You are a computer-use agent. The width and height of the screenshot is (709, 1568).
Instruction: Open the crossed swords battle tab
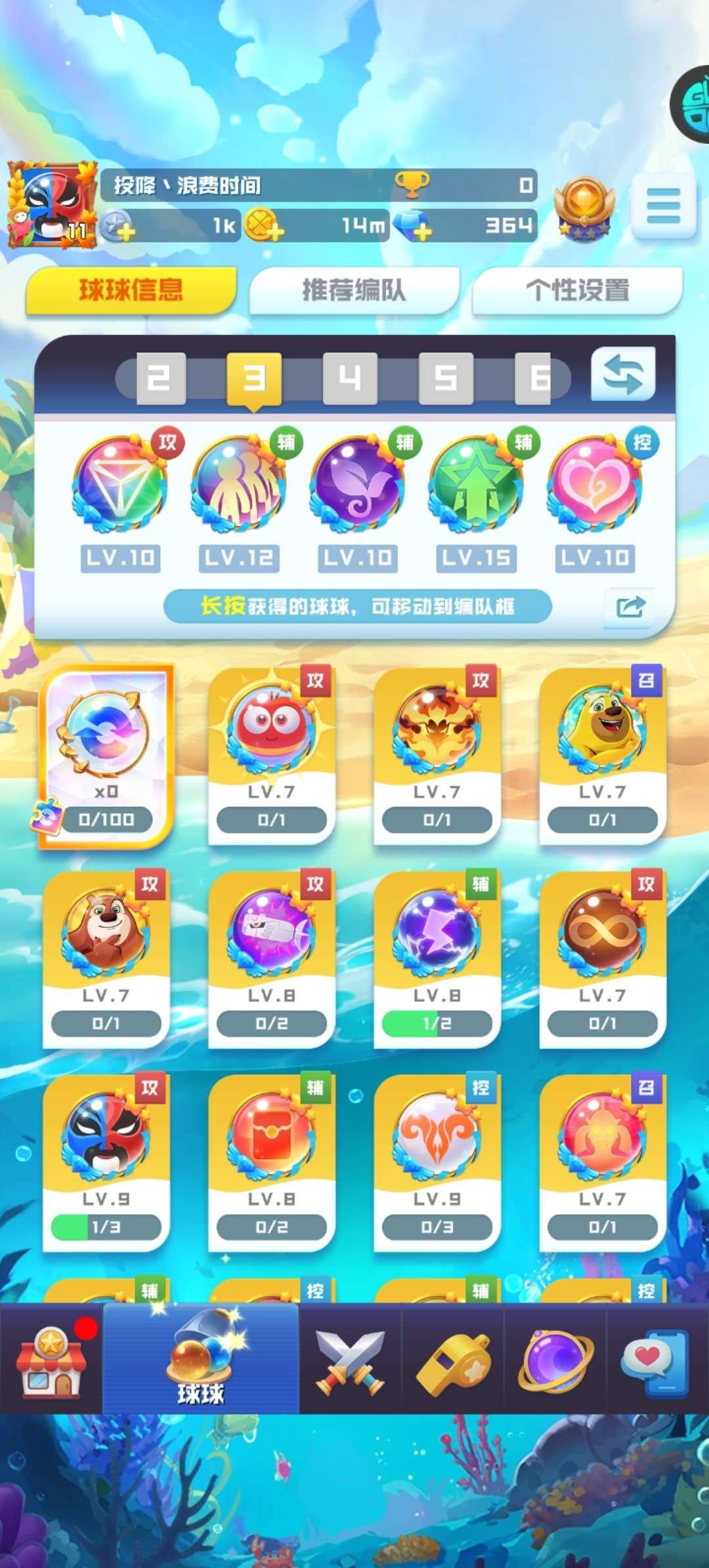tap(350, 1361)
